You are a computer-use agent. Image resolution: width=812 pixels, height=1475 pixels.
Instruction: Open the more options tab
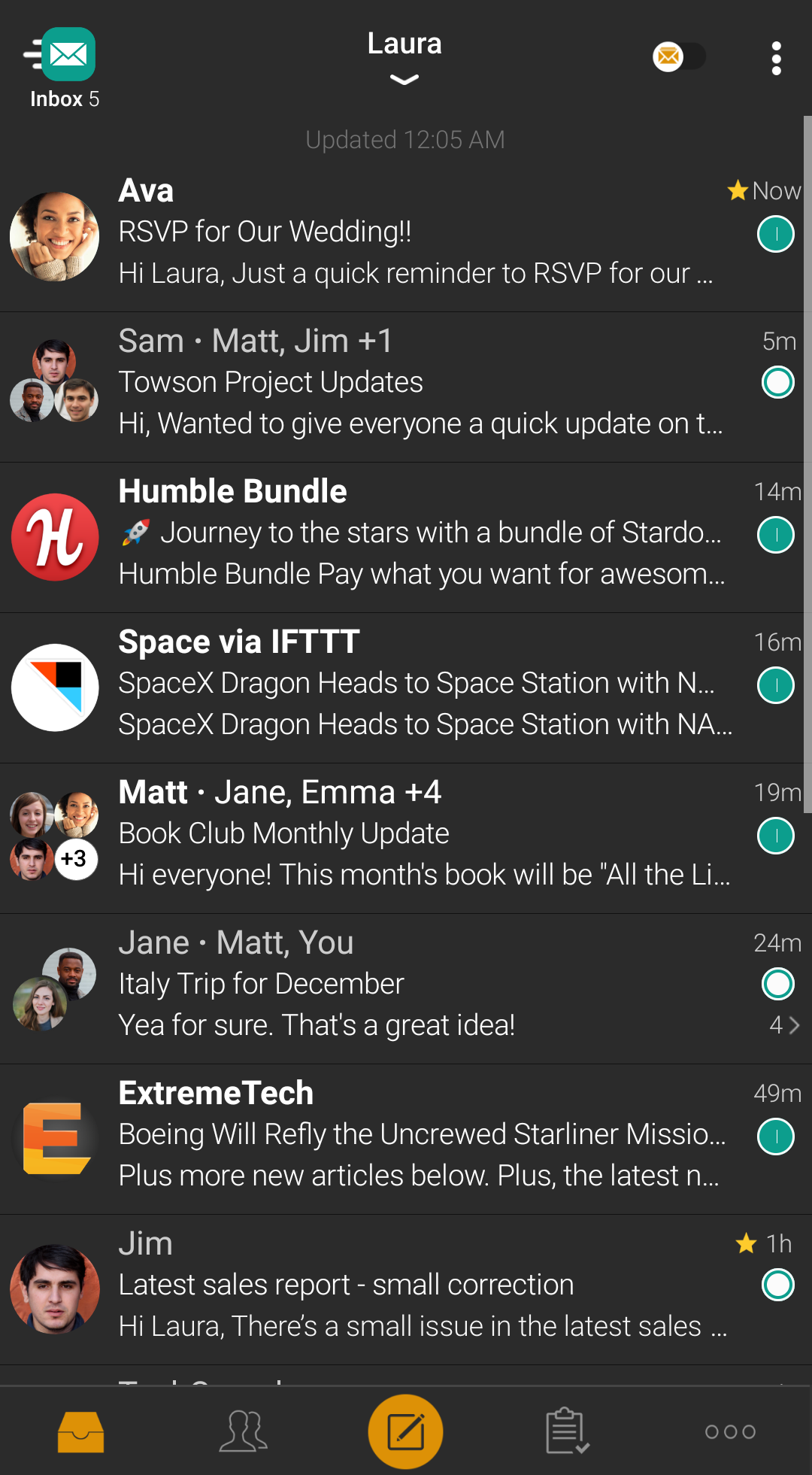tap(730, 1431)
